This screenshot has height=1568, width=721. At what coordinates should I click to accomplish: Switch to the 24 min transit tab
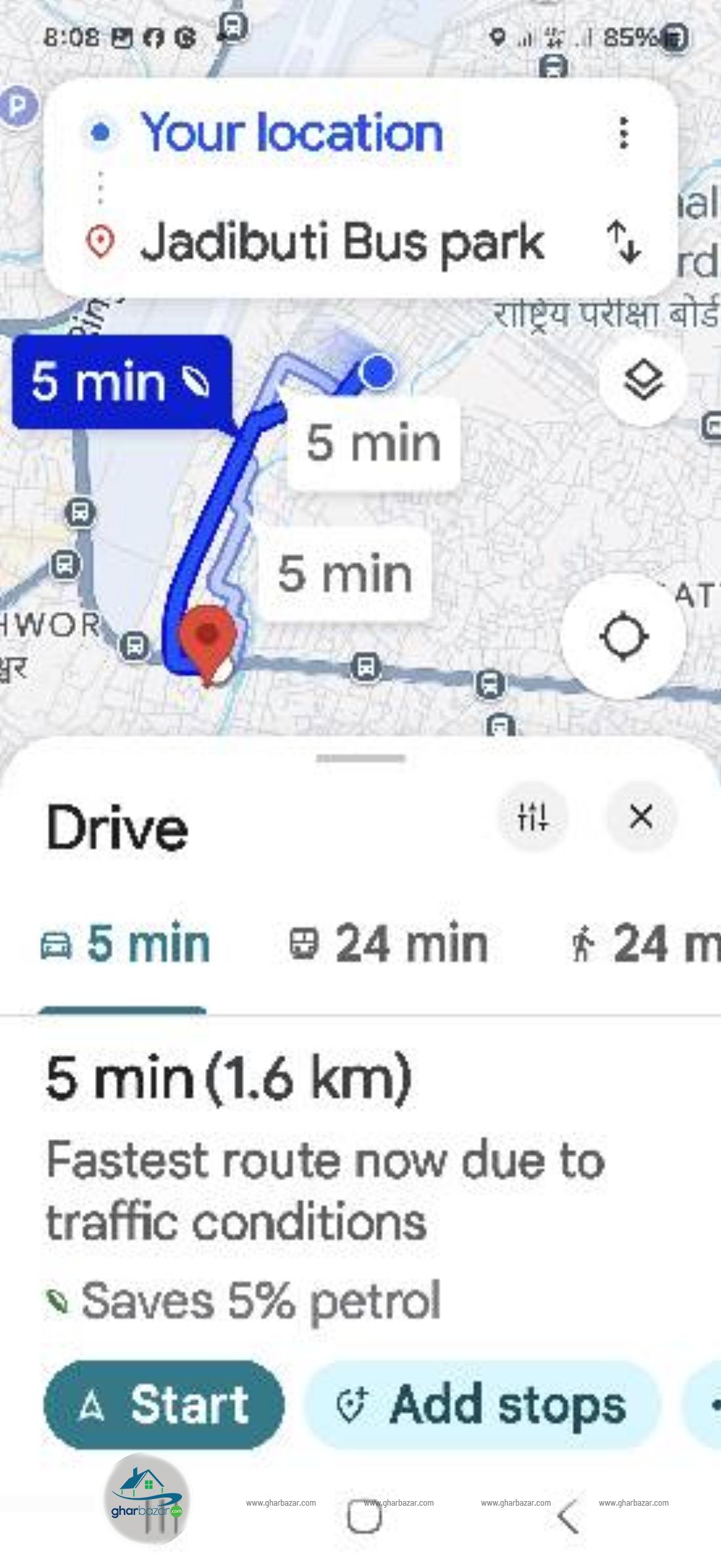click(x=388, y=944)
